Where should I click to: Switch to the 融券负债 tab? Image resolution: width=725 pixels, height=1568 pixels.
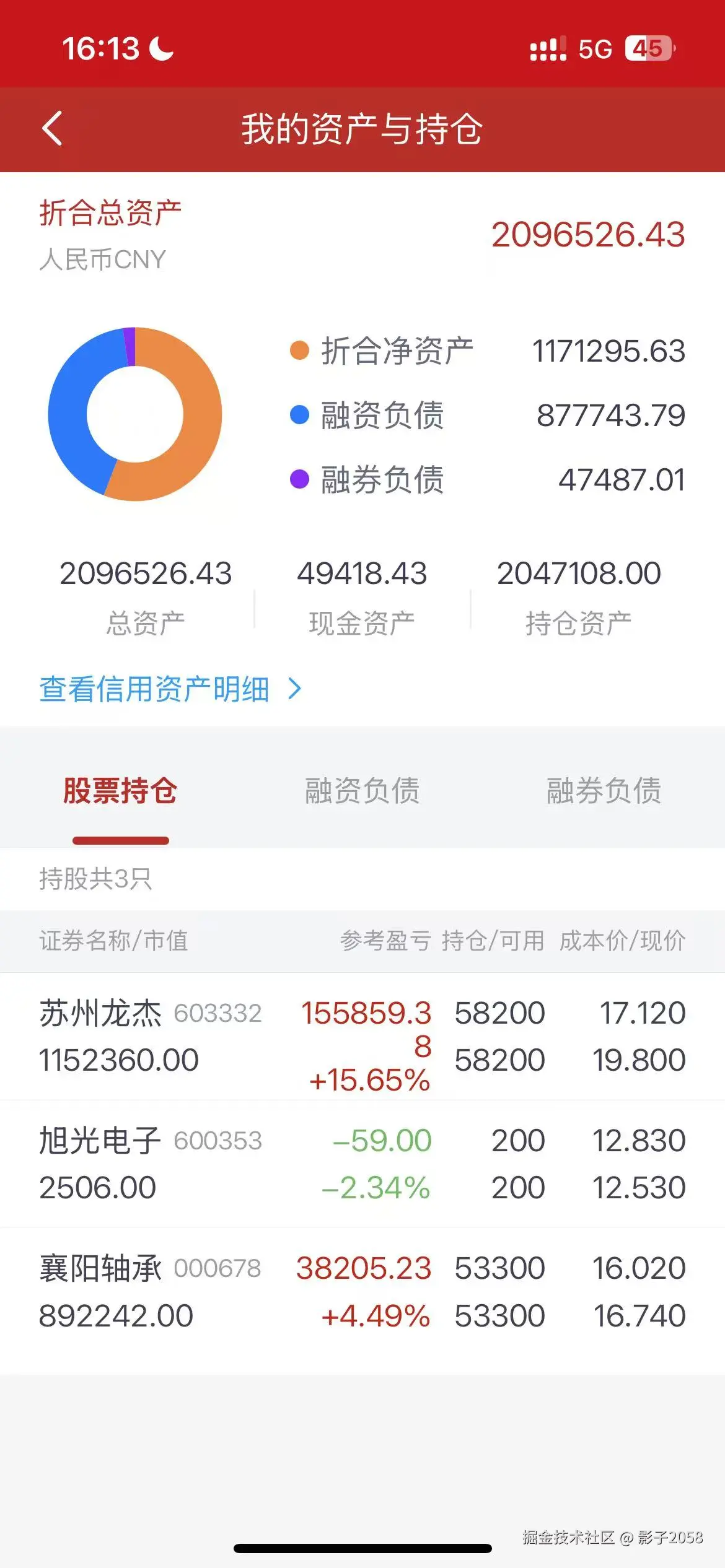[604, 791]
